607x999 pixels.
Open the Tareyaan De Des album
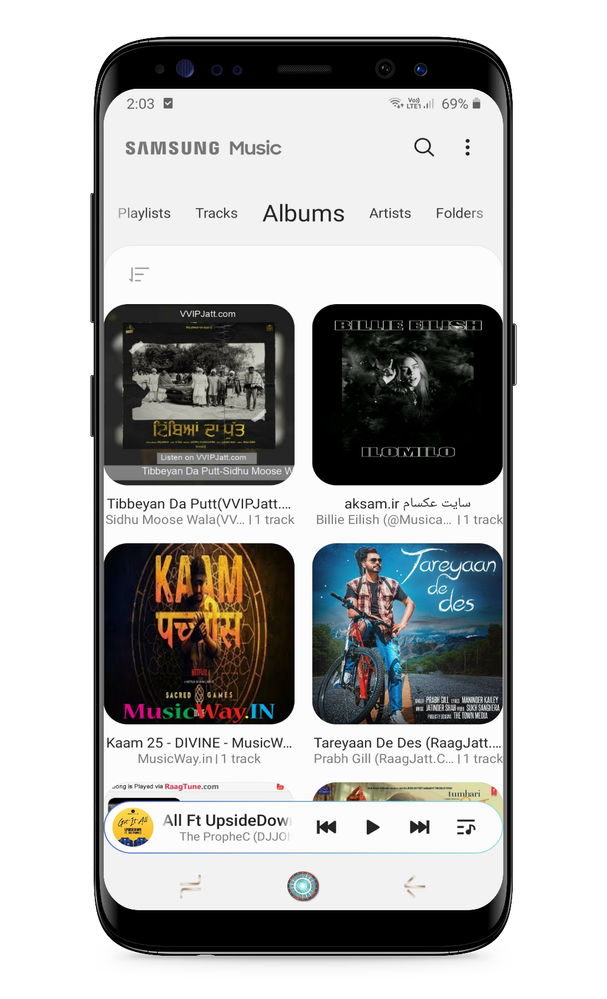click(407, 633)
